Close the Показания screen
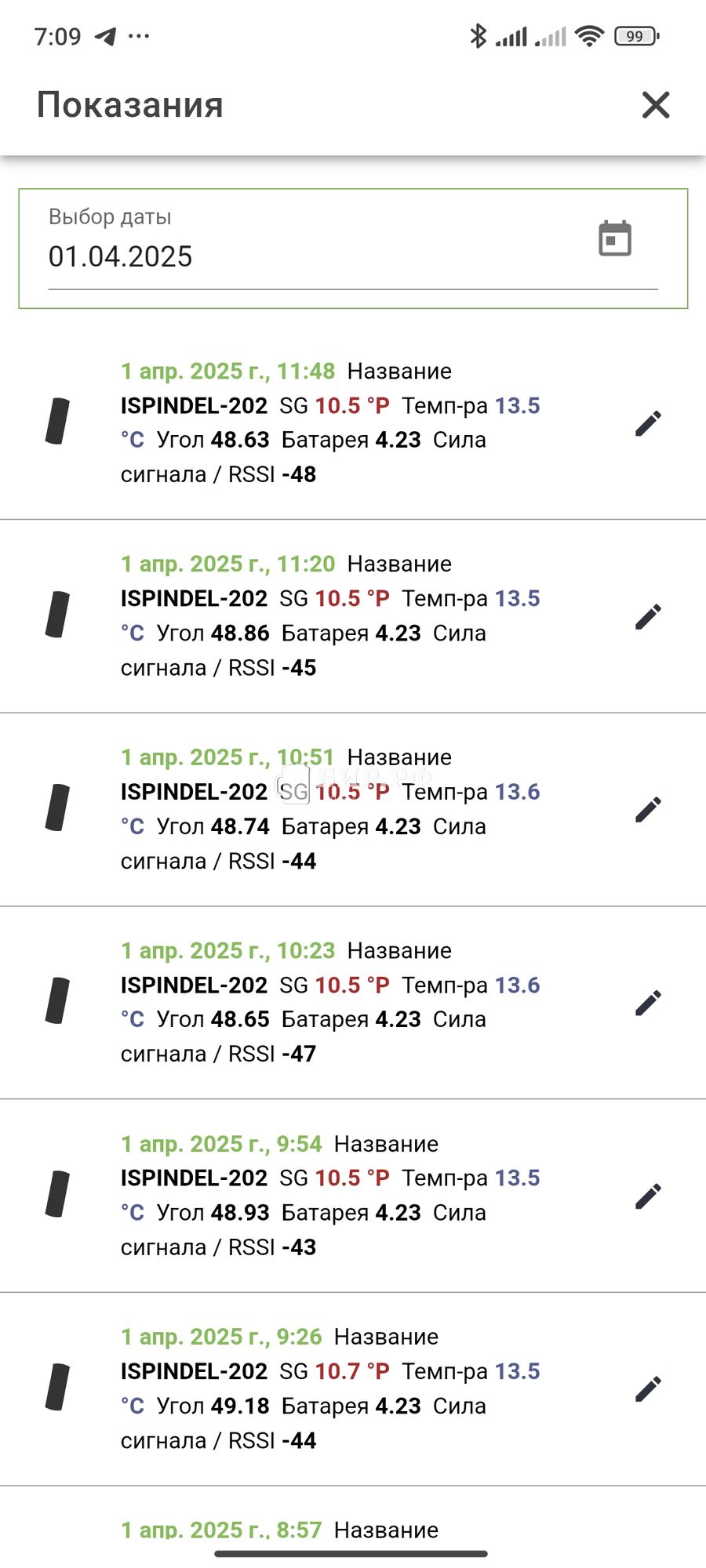Screen dimensions: 706x1568 pos(656,104)
